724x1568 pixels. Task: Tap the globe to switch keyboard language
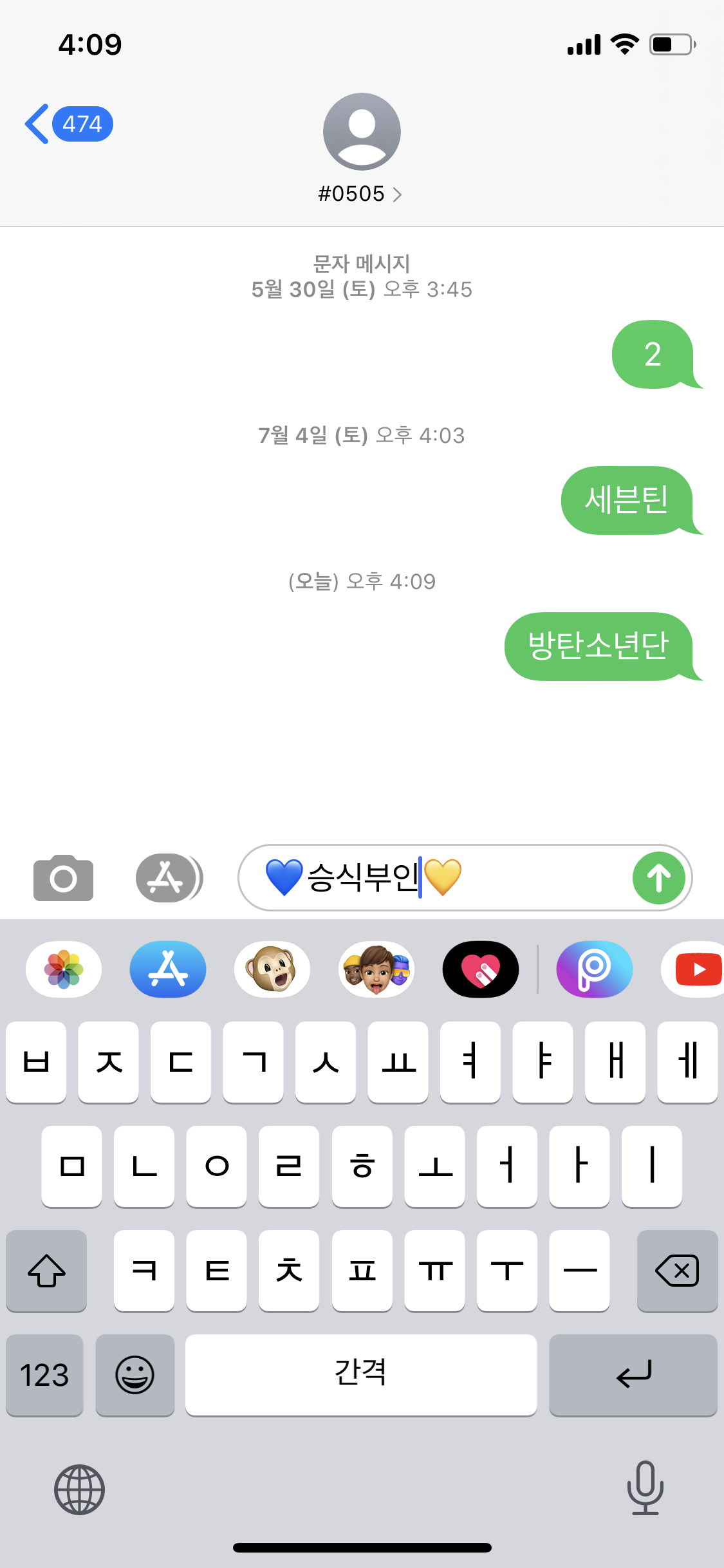pos(80,1489)
